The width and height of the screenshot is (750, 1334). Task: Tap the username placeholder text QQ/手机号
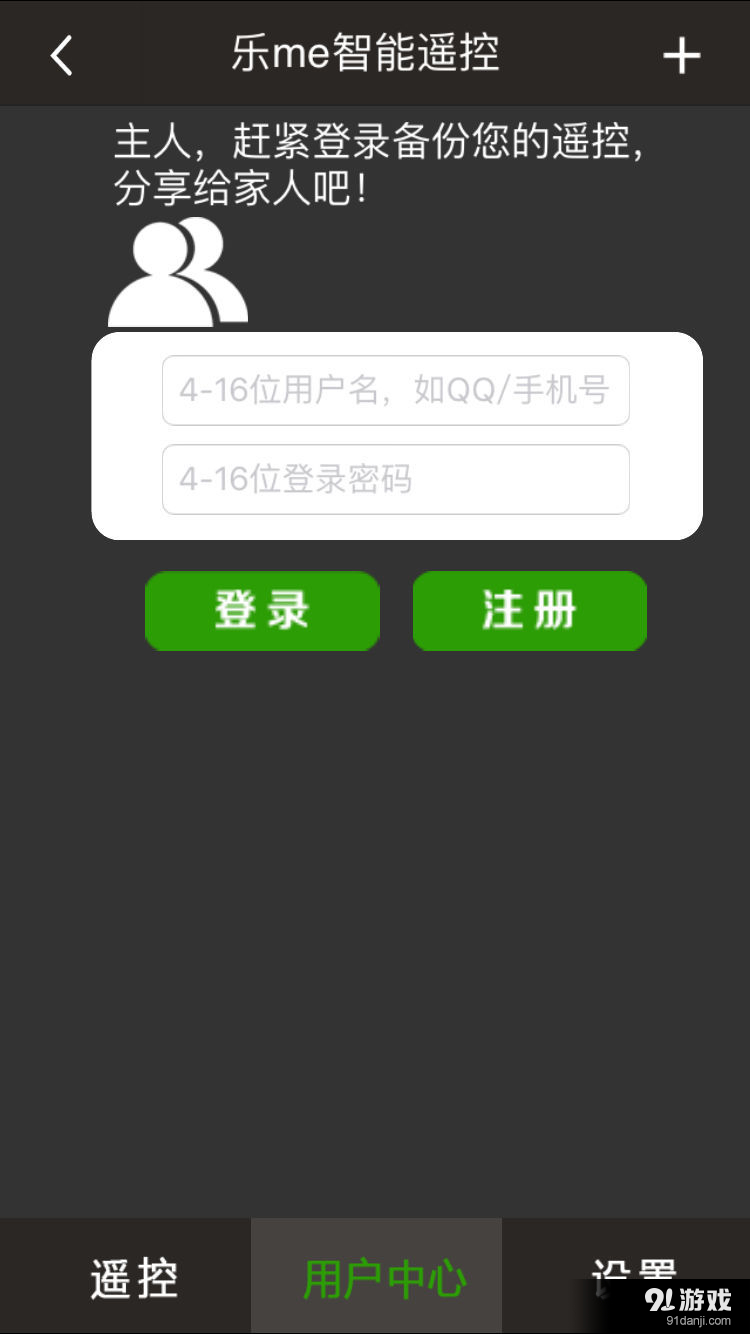(x=395, y=391)
